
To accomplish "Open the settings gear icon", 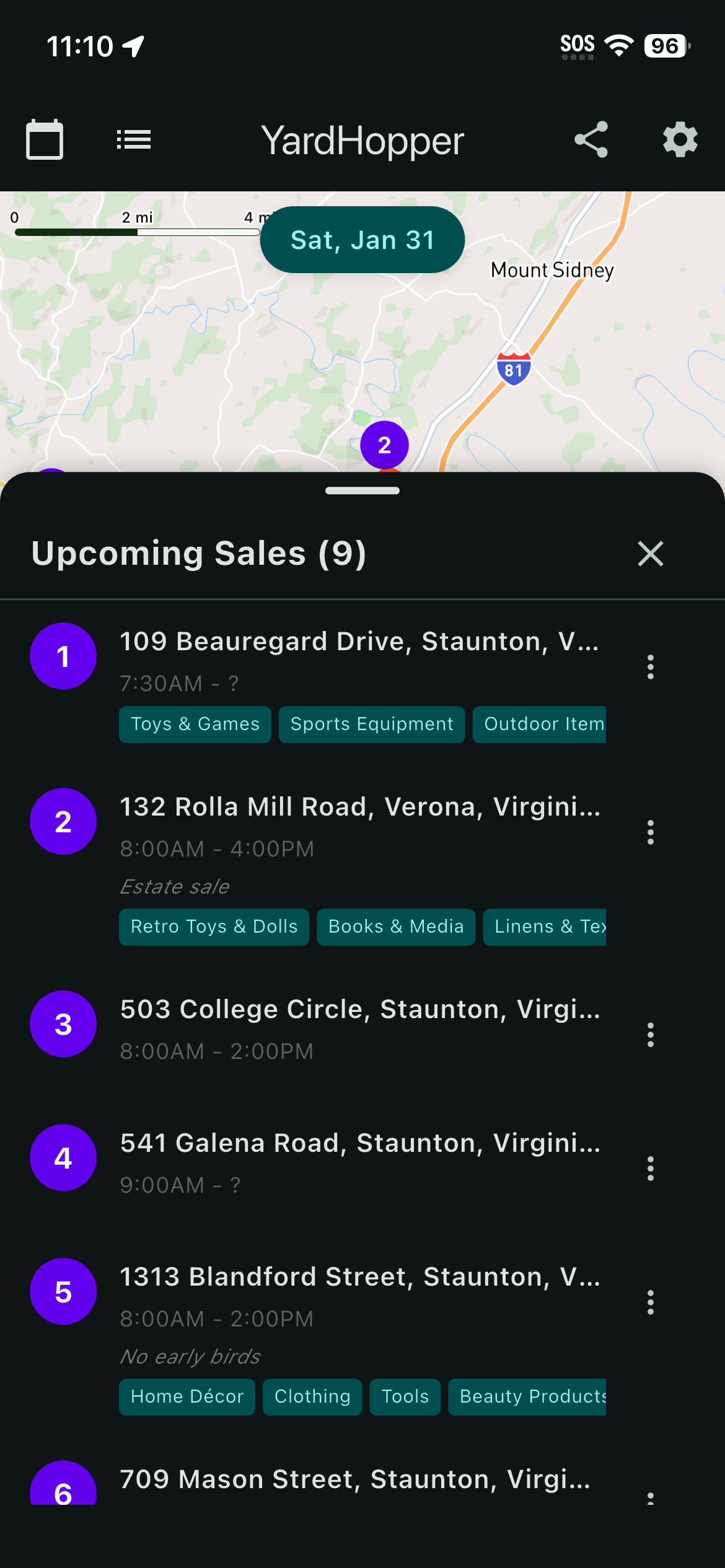I will pyautogui.click(x=679, y=141).
